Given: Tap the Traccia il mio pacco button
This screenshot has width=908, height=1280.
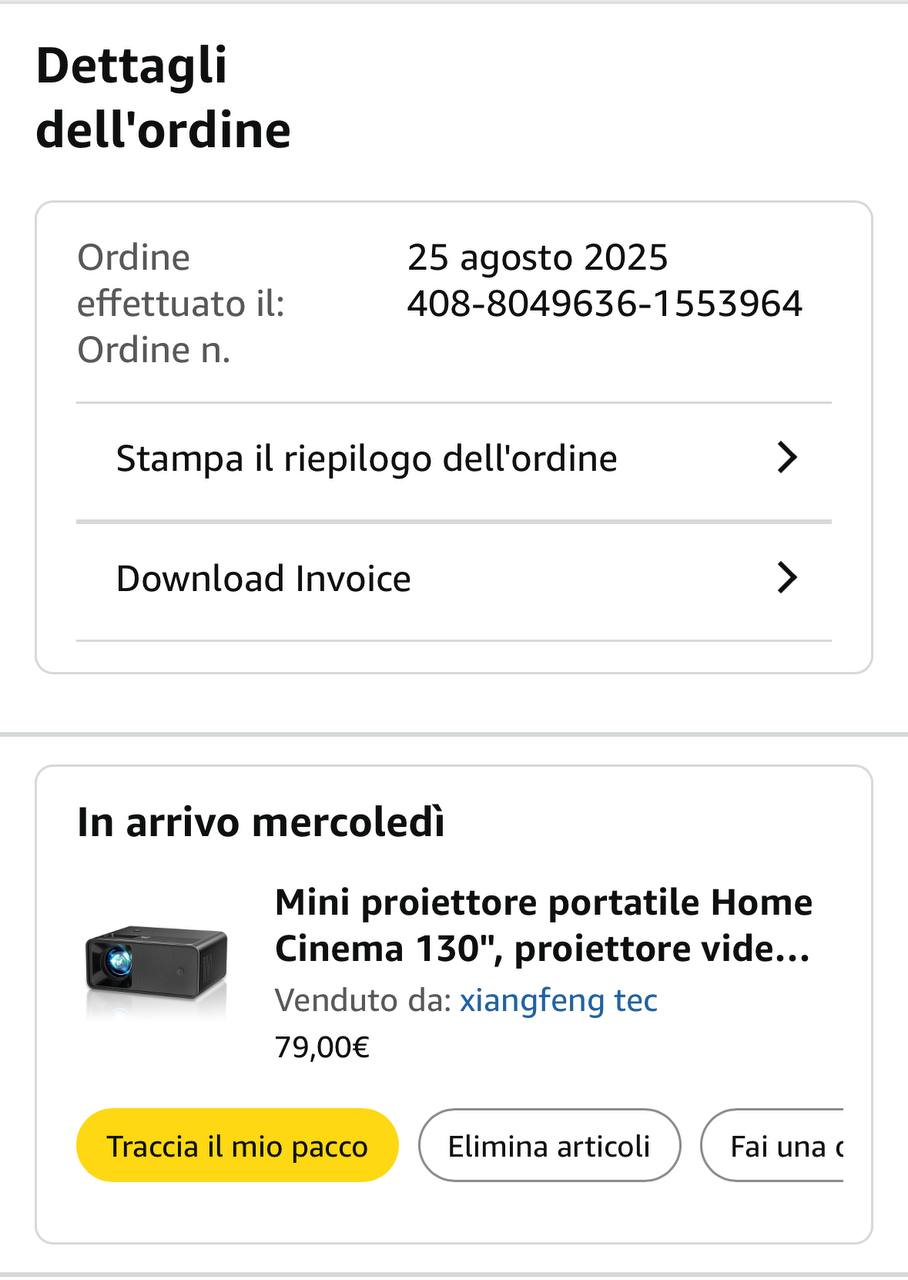Looking at the screenshot, I should pyautogui.click(x=237, y=1146).
